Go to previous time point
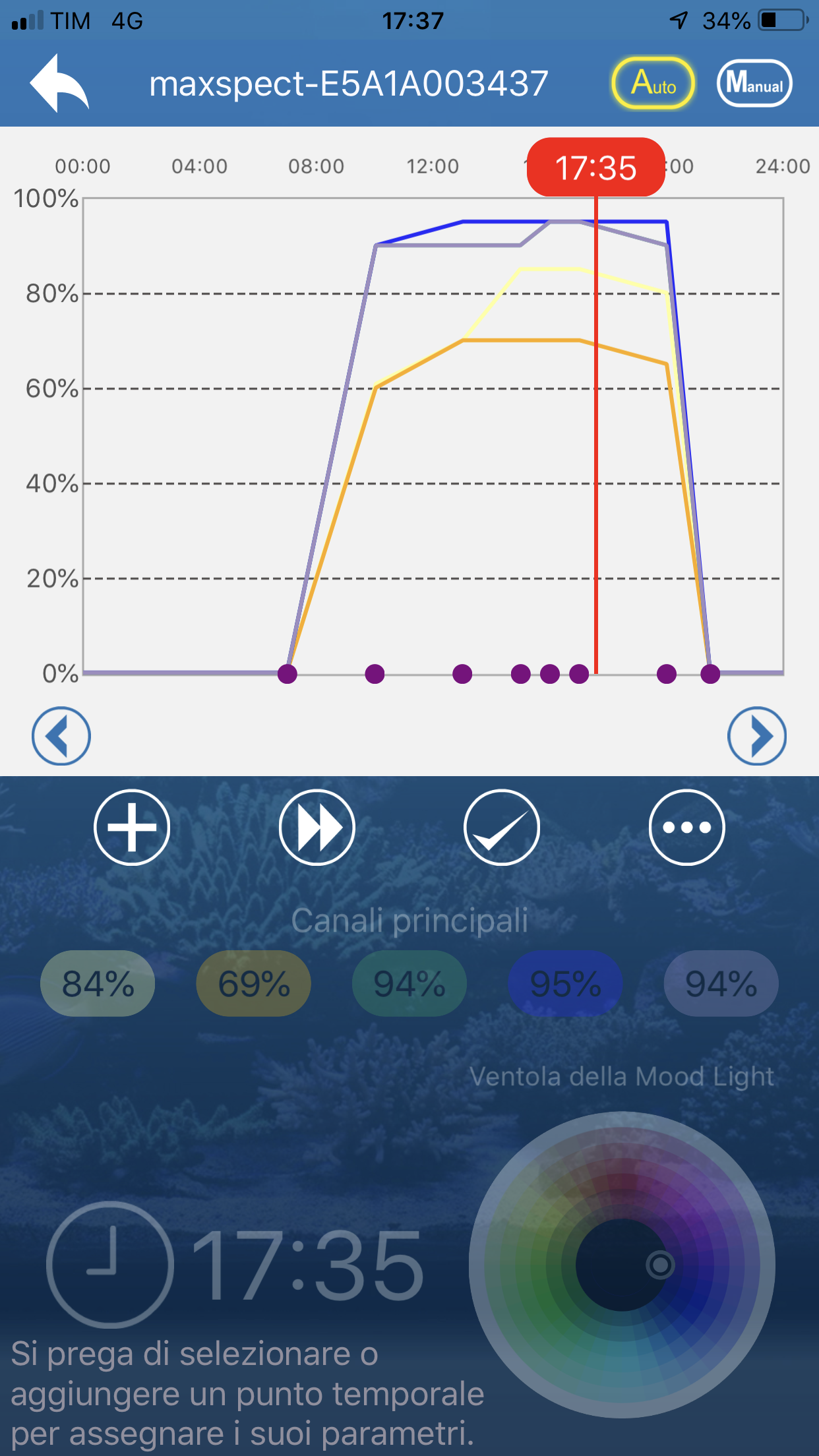819x1456 pixels. tap(61, 736)
